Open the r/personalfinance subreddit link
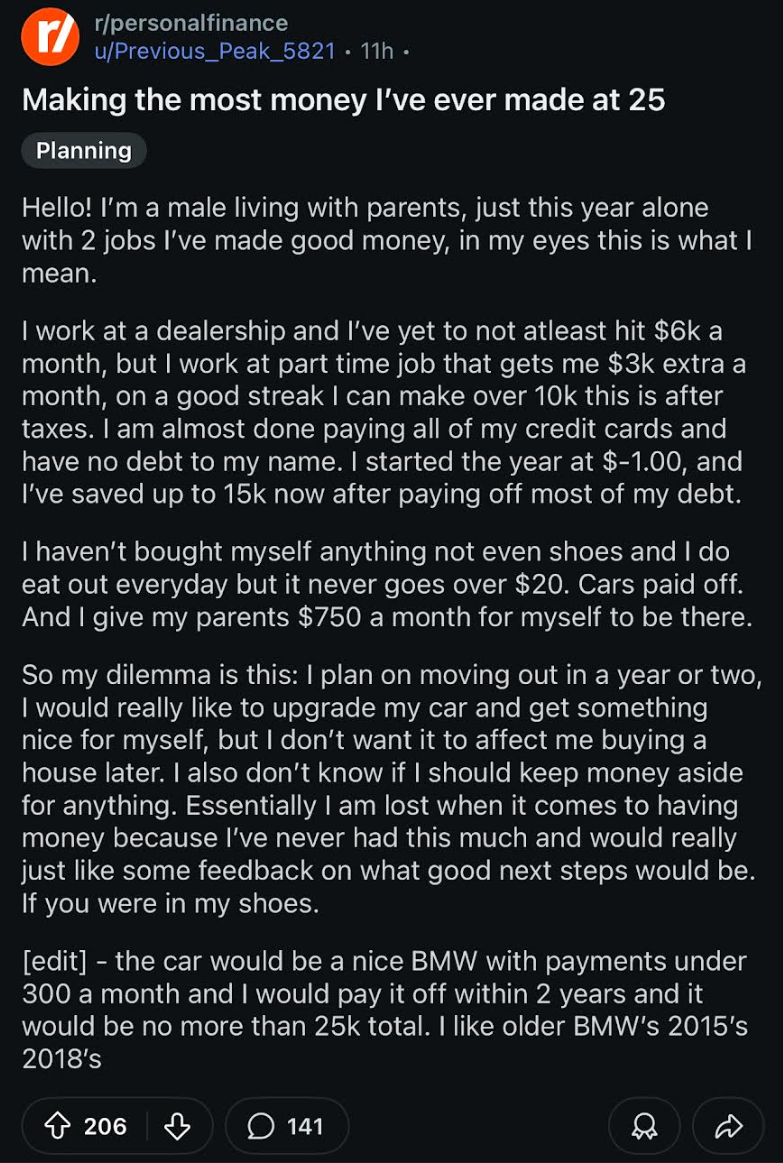 (x=191, y=23)
